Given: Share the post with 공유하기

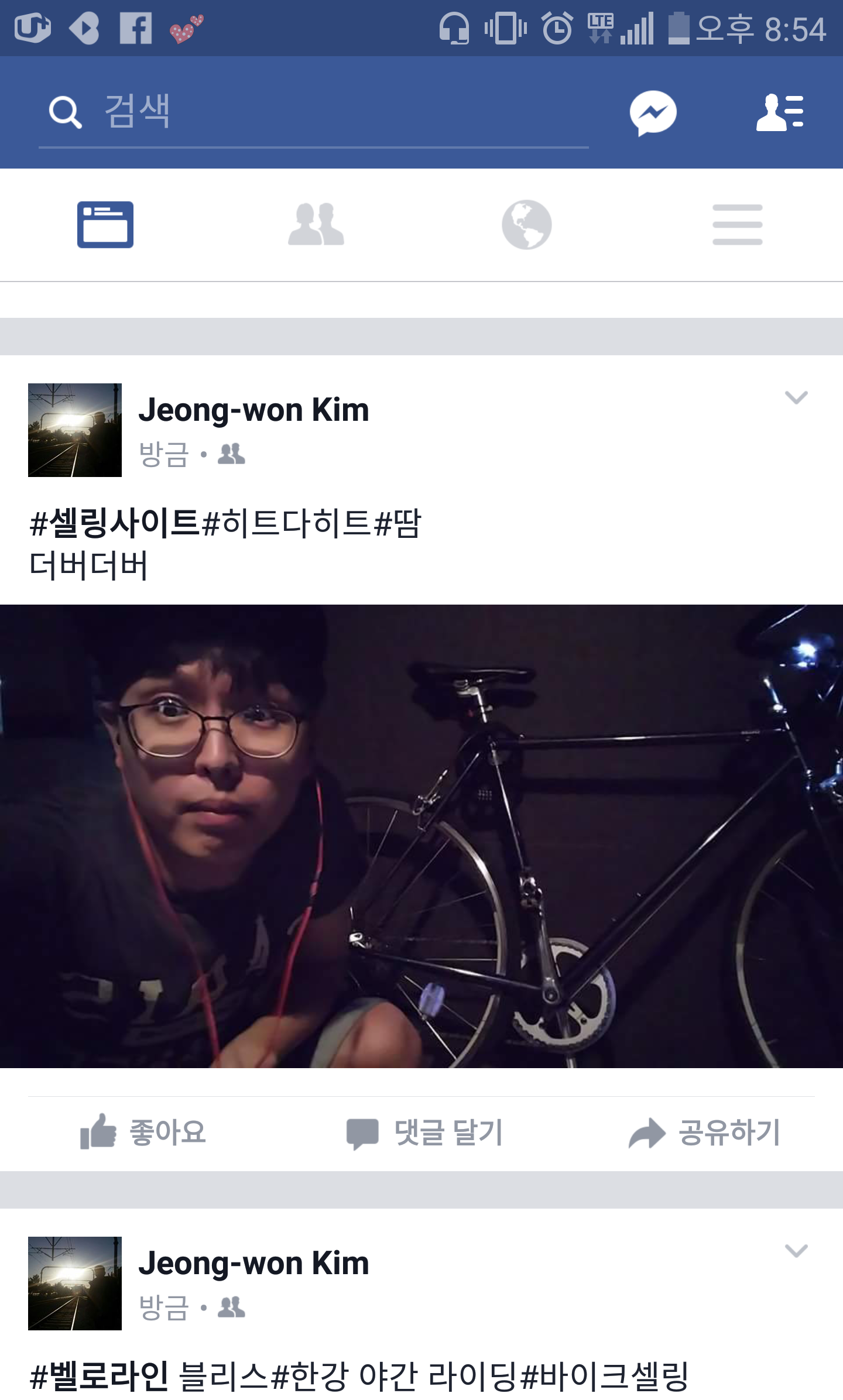Looking at the screenshot, I should (704, 1132).
